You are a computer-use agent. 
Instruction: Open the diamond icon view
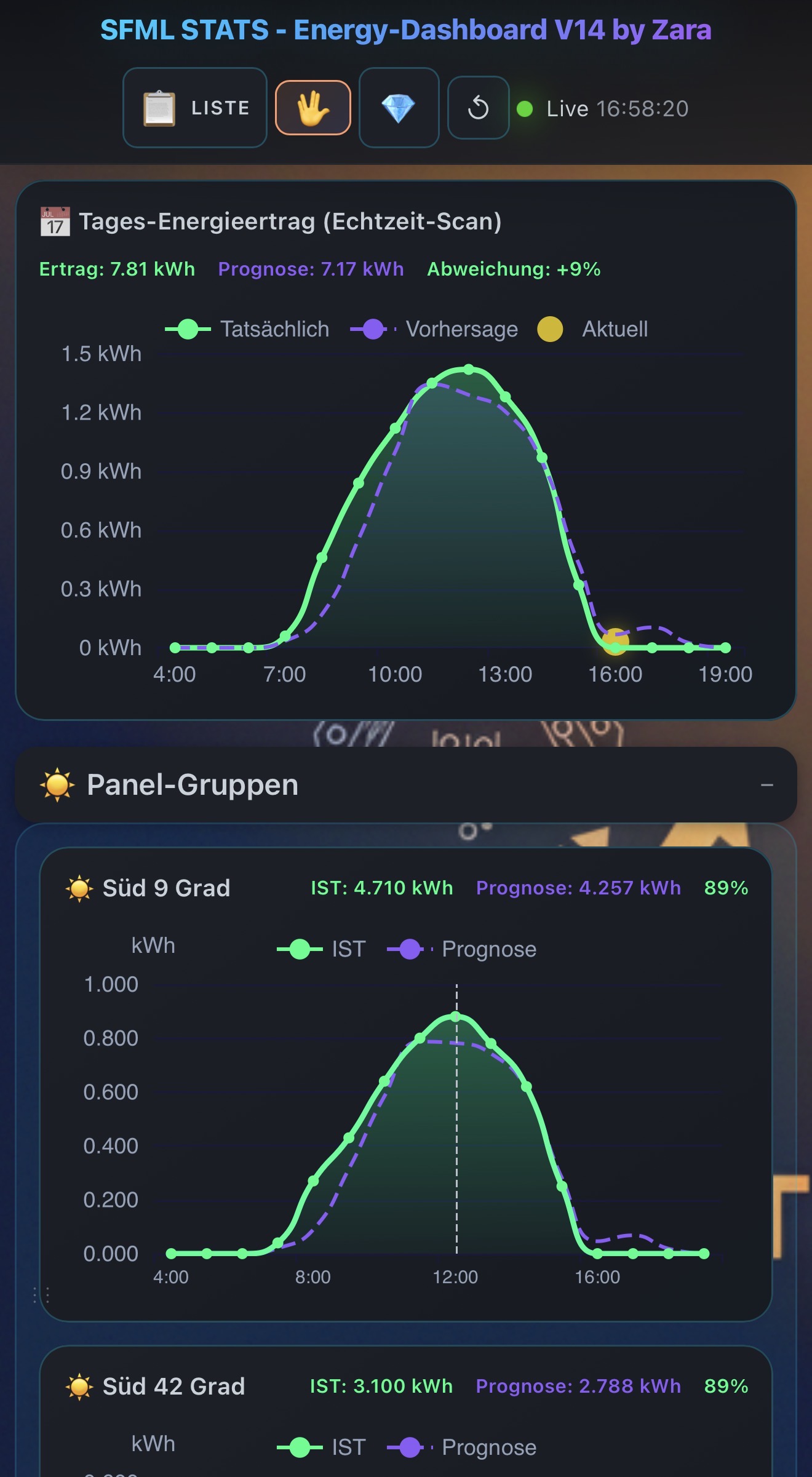(399, 108)
